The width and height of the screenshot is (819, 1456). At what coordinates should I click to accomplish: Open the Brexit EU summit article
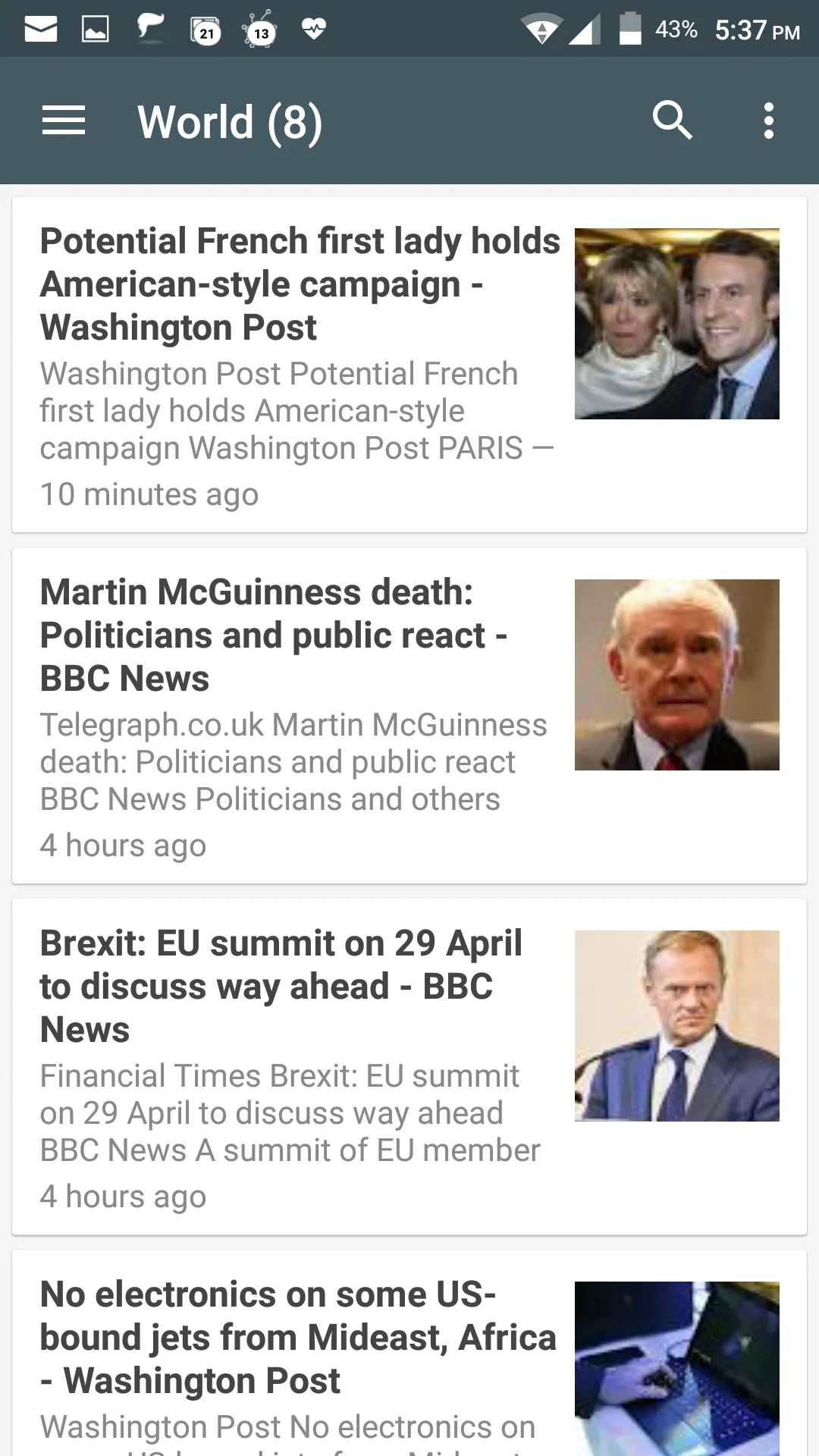pos(409,1067)
